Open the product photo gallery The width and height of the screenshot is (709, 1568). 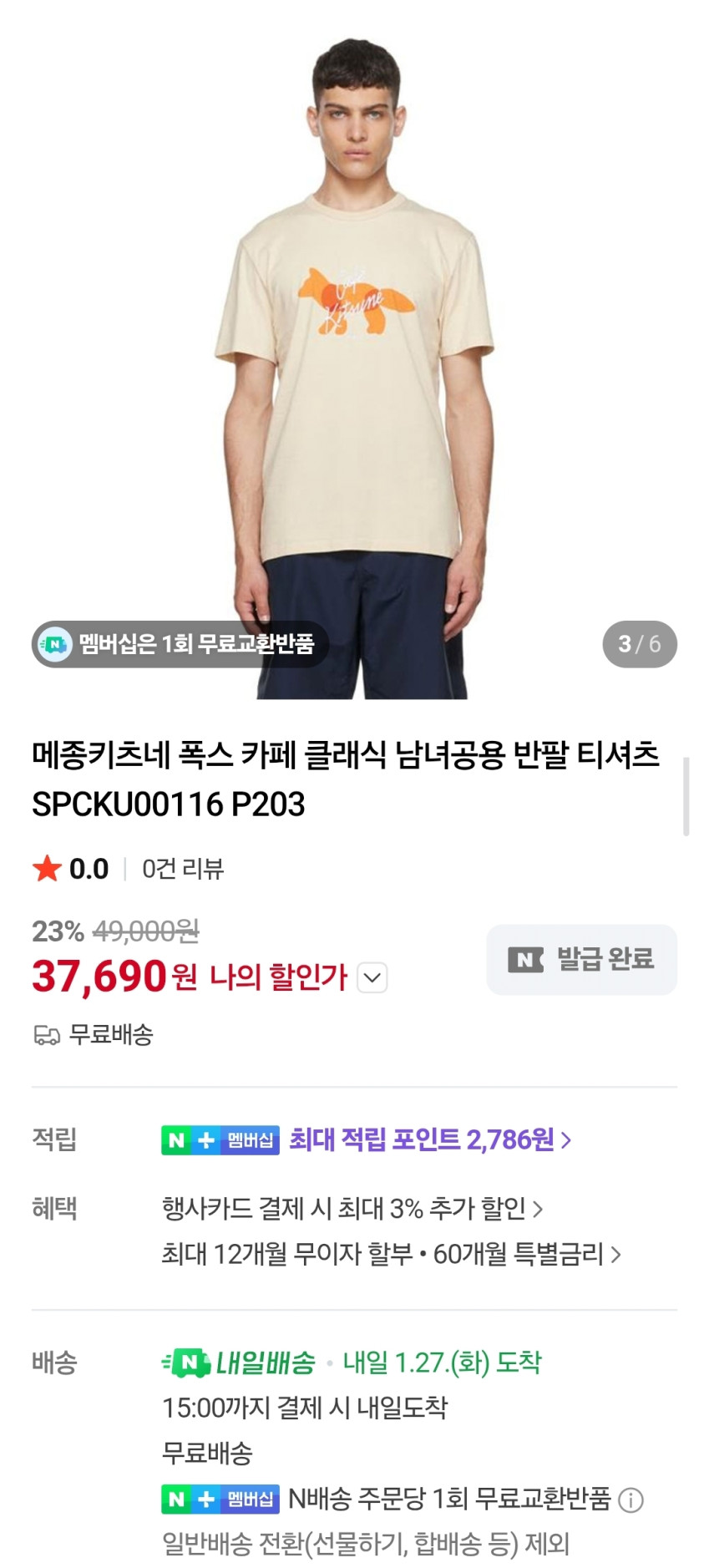point(354,351)
